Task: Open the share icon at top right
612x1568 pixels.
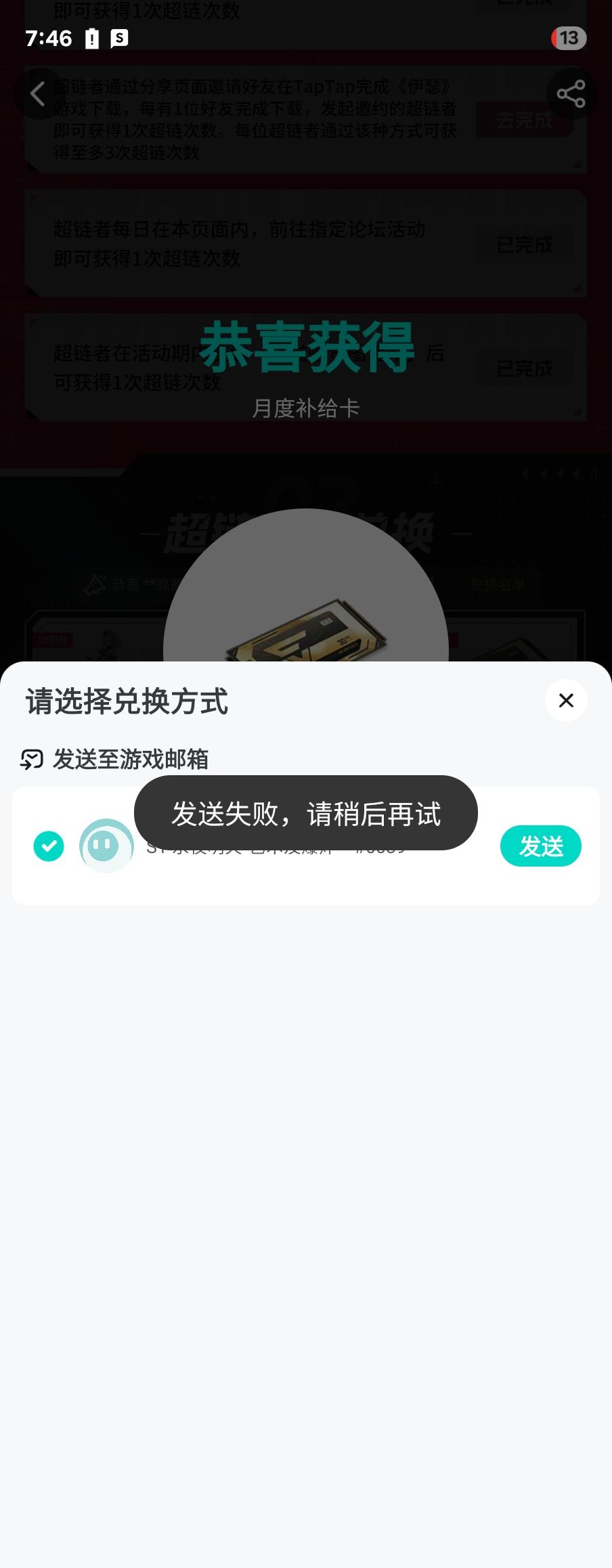Action: (x=572, y=94)
